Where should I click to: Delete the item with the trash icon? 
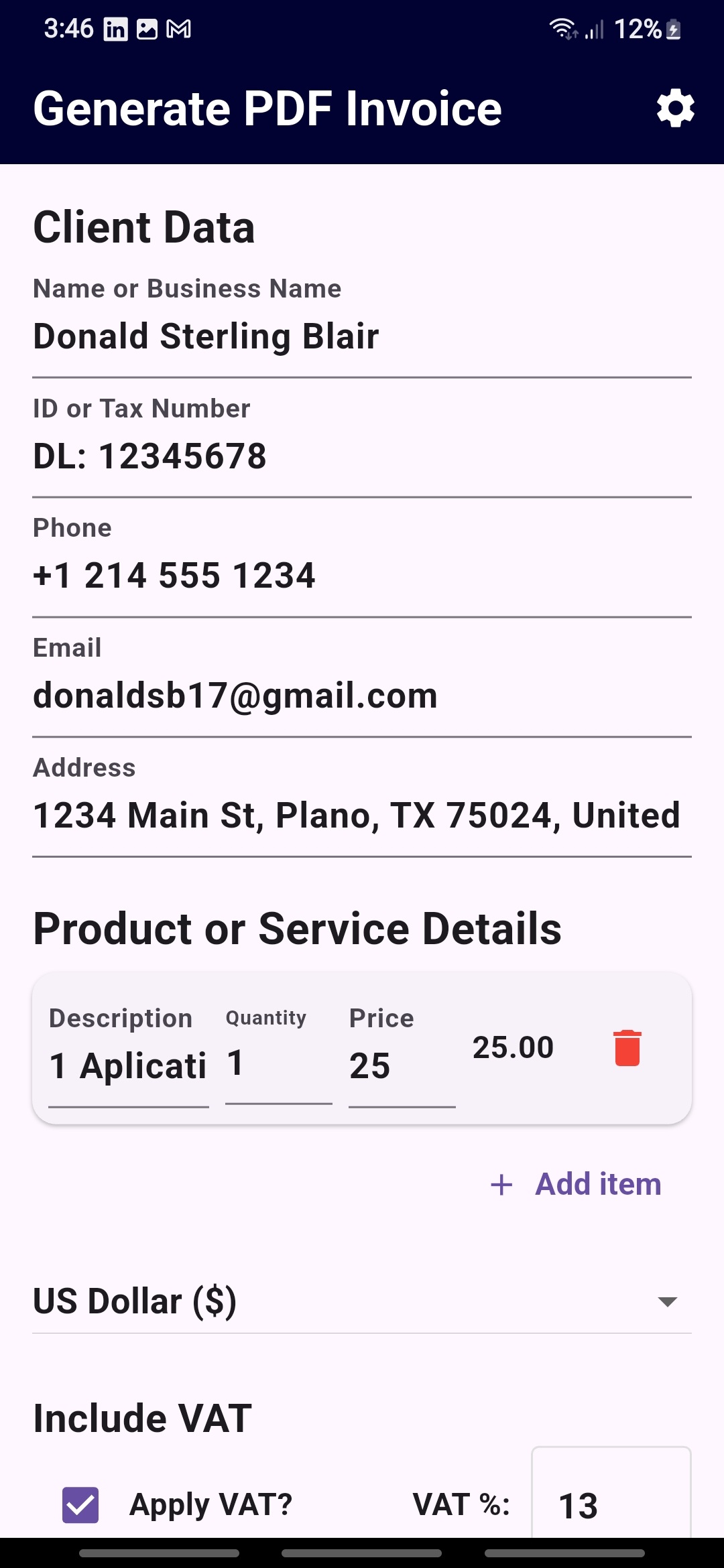627,1048
